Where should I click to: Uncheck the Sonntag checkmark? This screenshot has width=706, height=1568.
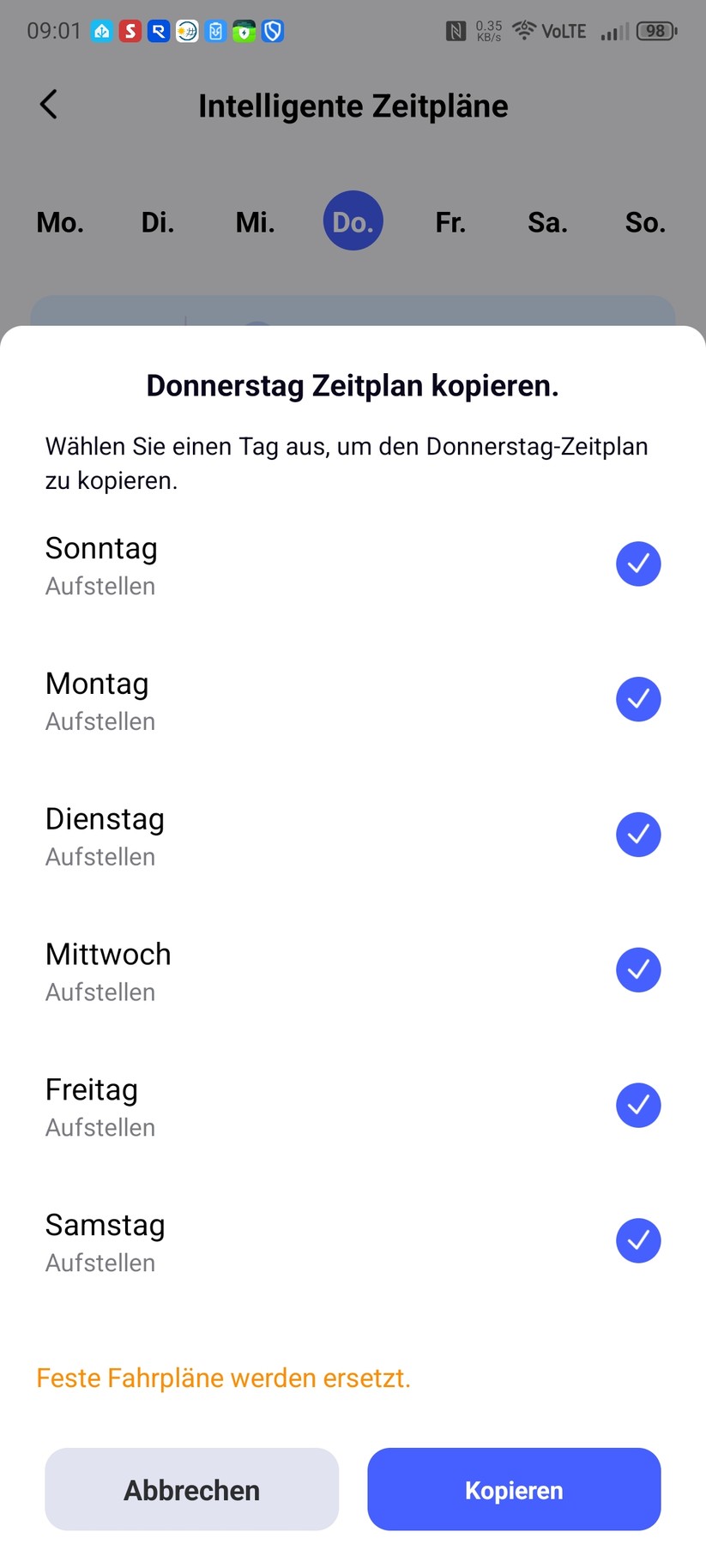638,564
